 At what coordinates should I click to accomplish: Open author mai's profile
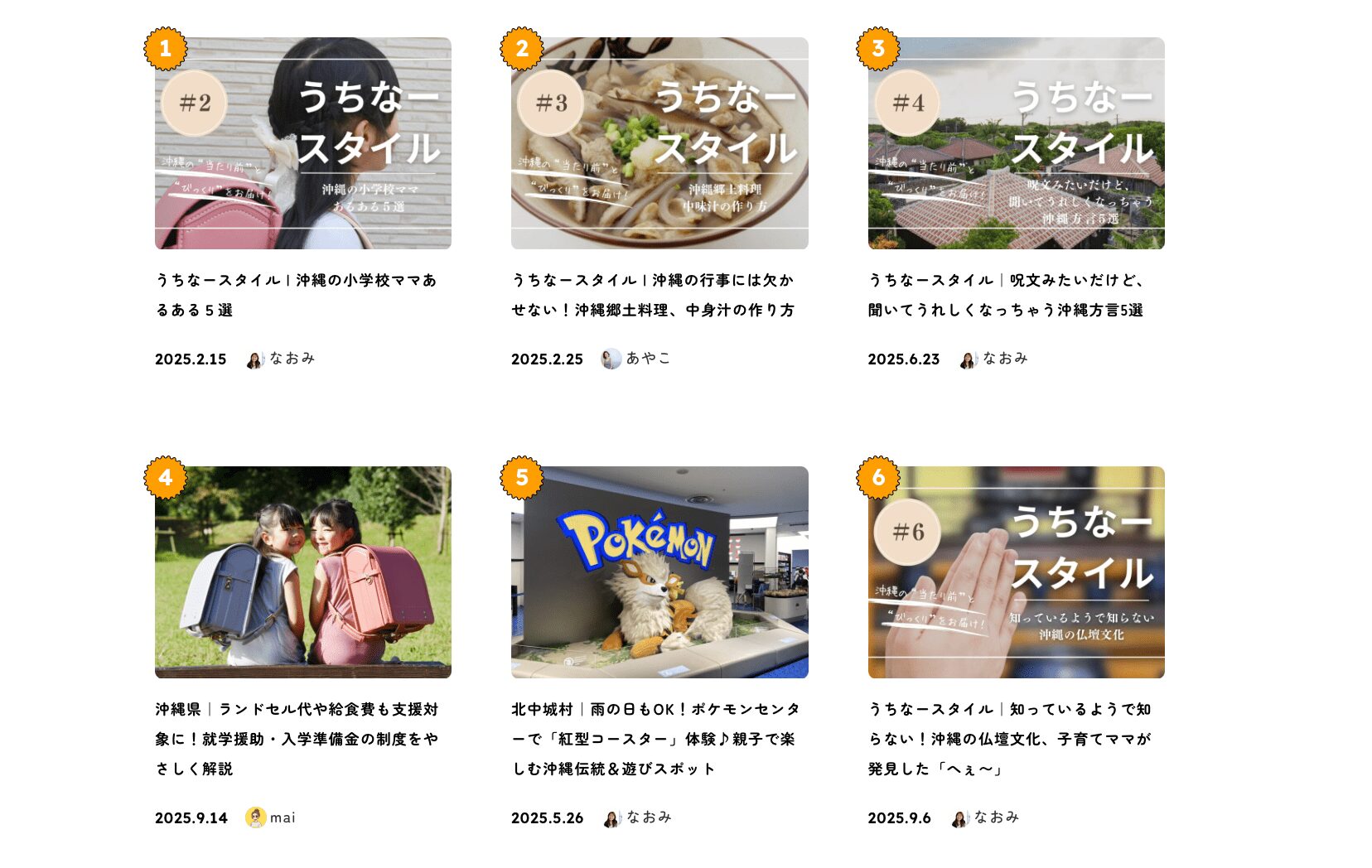[271, 817]
